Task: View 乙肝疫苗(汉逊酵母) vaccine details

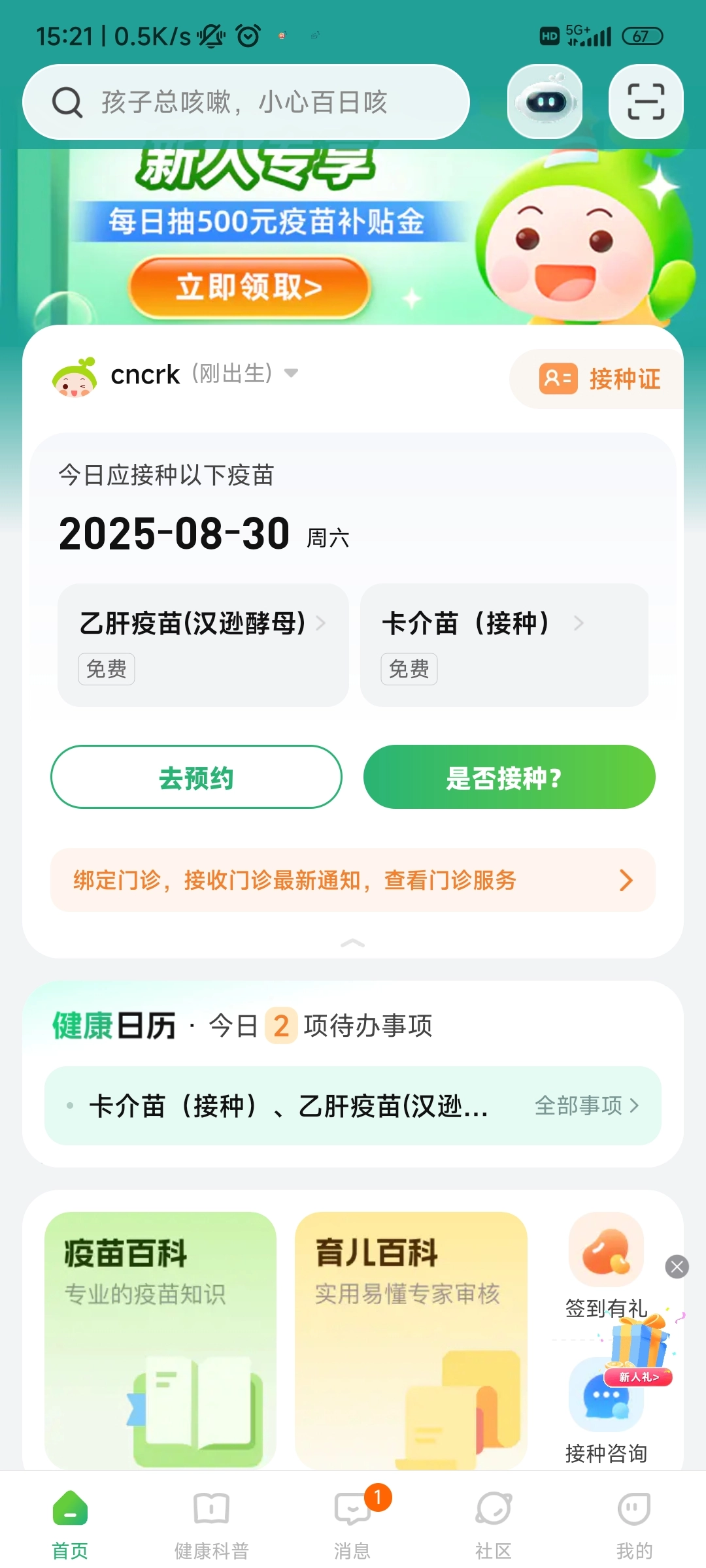Action: pyautogui.click(x=203, y=644)
